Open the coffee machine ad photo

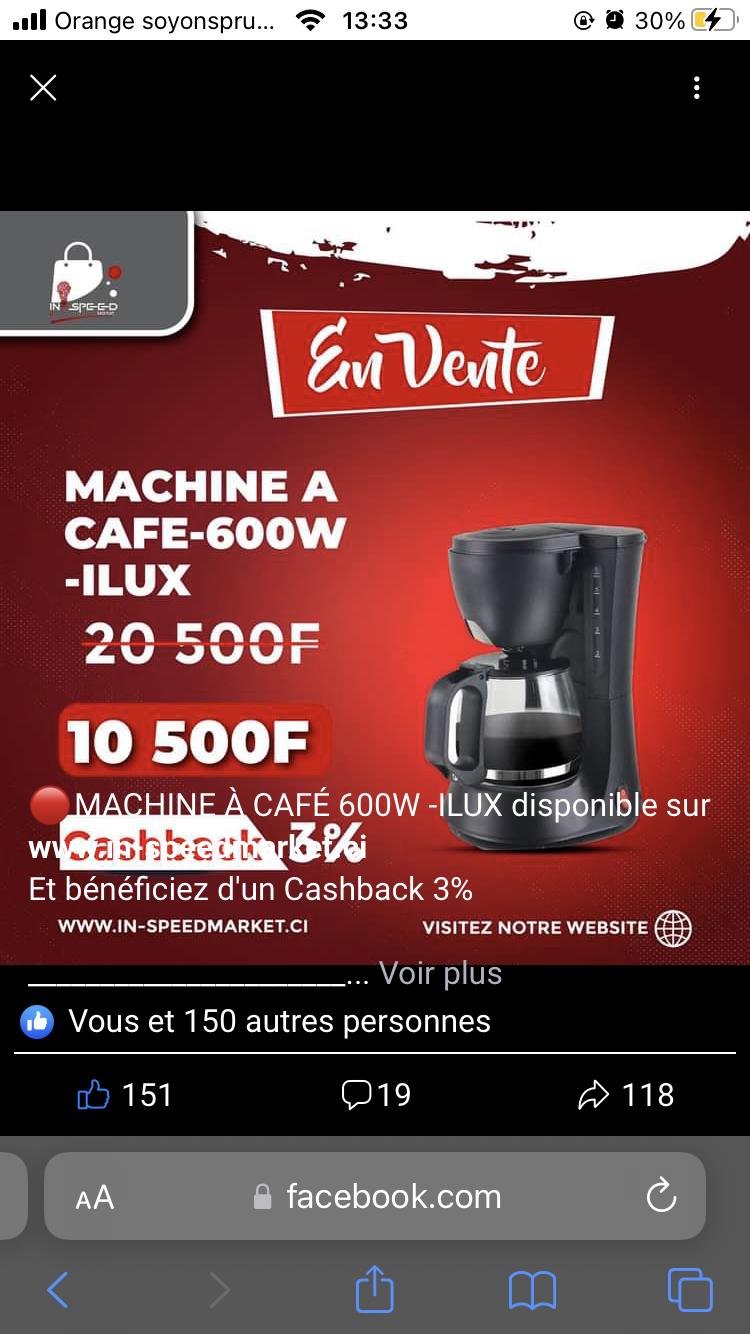coord(375,588)
